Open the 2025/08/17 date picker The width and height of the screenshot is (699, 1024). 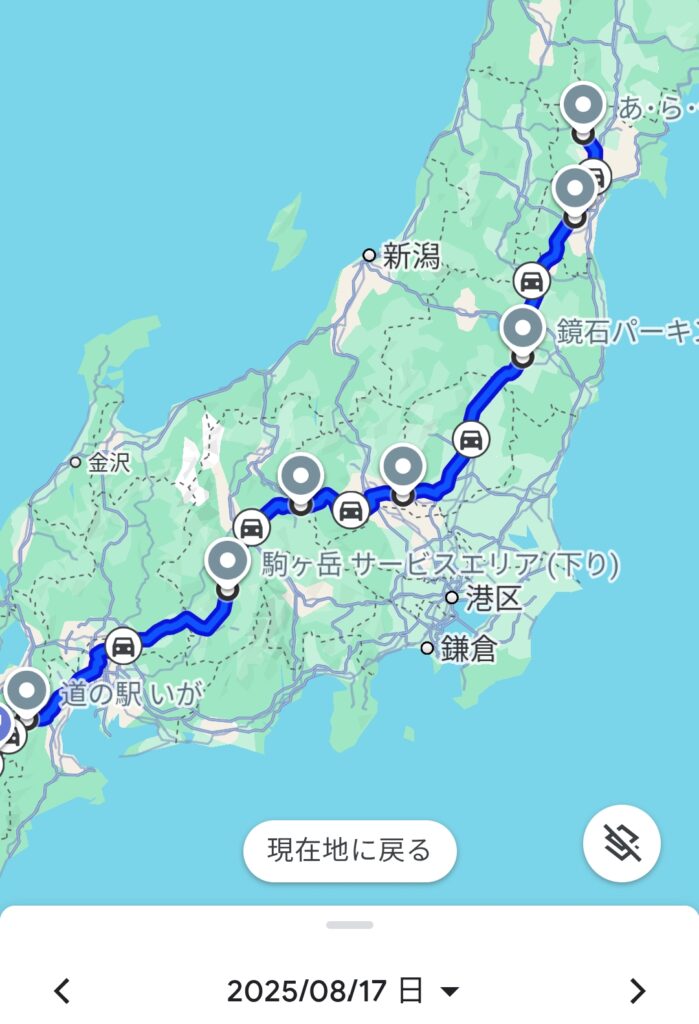[x=342, y=991]
